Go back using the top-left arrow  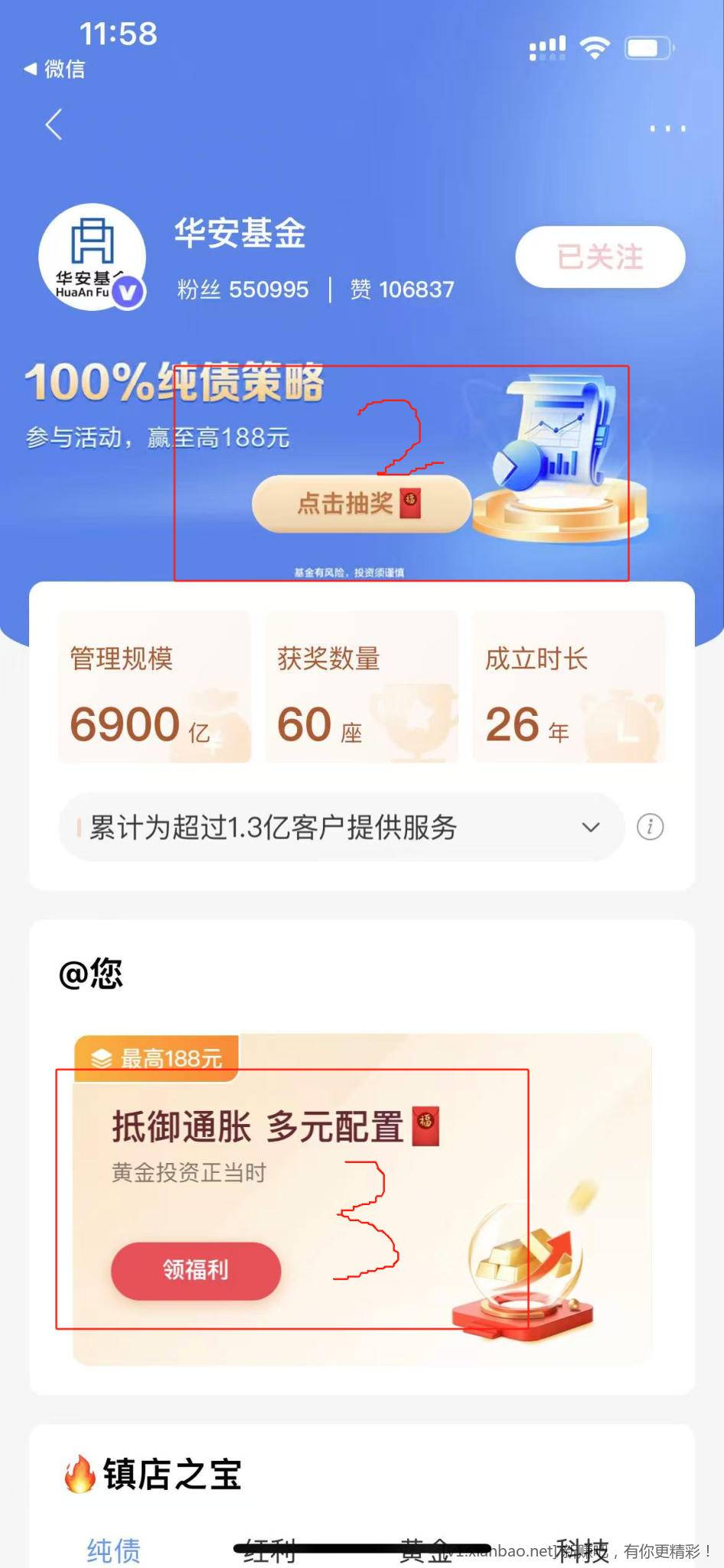[x=54, y=125]
